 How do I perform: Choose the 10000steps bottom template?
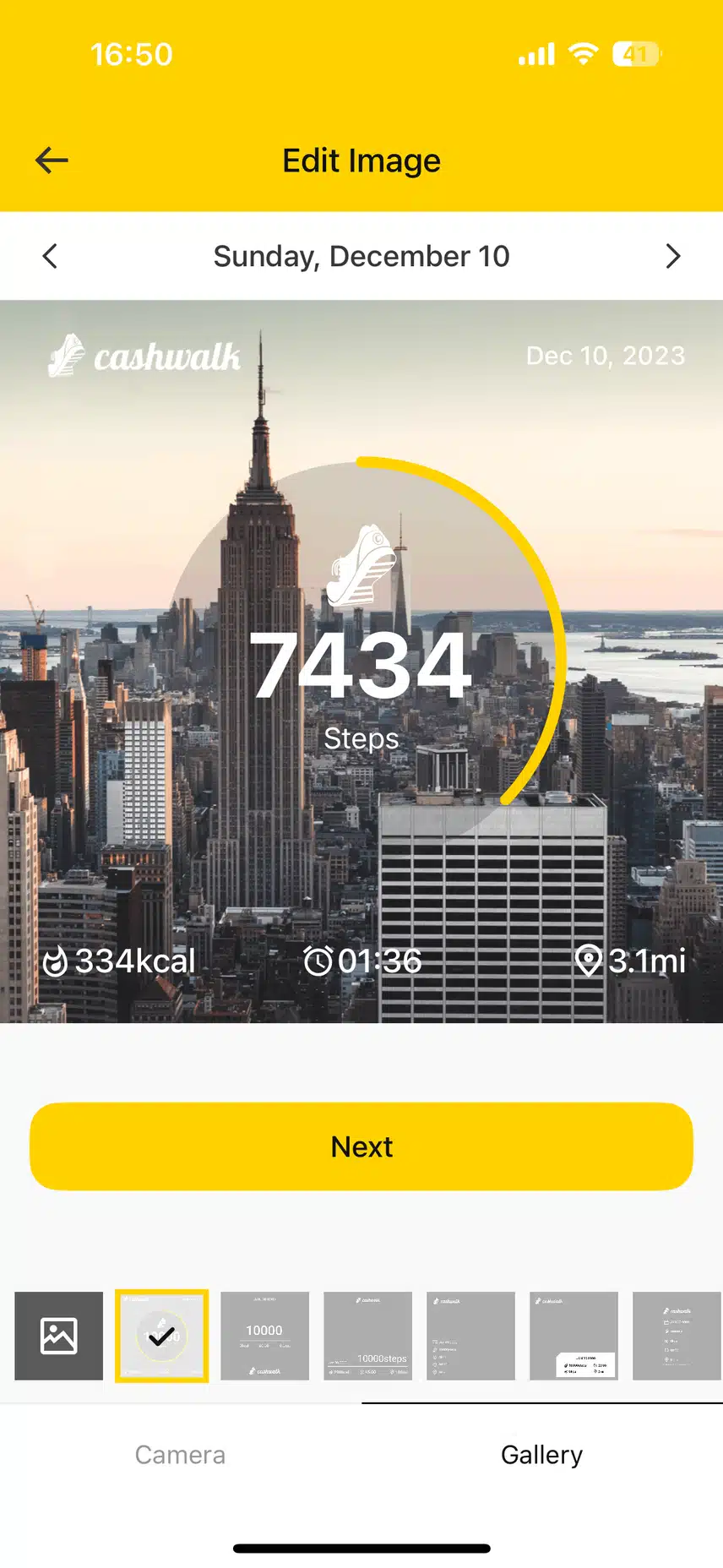point(367,1336)
